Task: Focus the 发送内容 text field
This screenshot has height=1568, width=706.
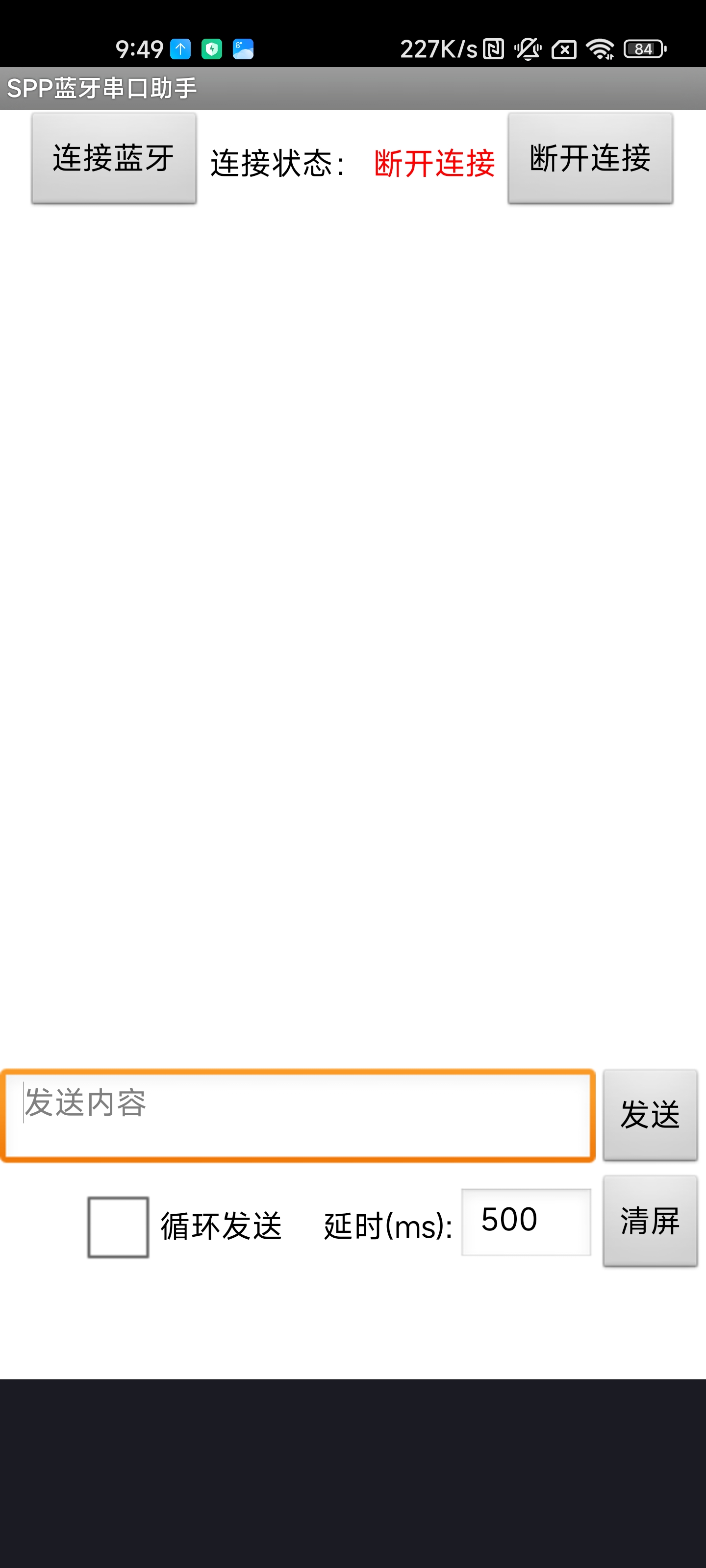Action: coord(298,1116)
